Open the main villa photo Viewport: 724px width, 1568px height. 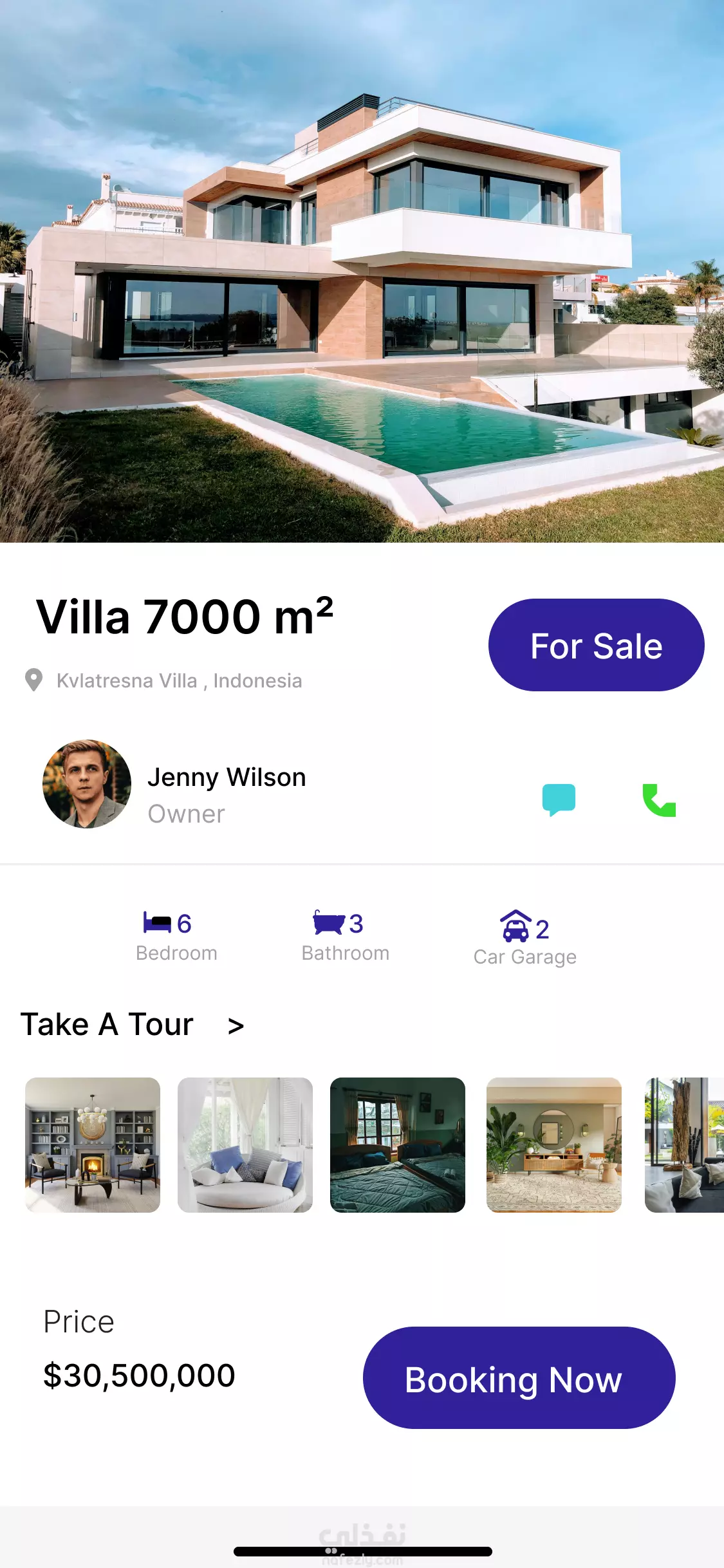(362, 270)
